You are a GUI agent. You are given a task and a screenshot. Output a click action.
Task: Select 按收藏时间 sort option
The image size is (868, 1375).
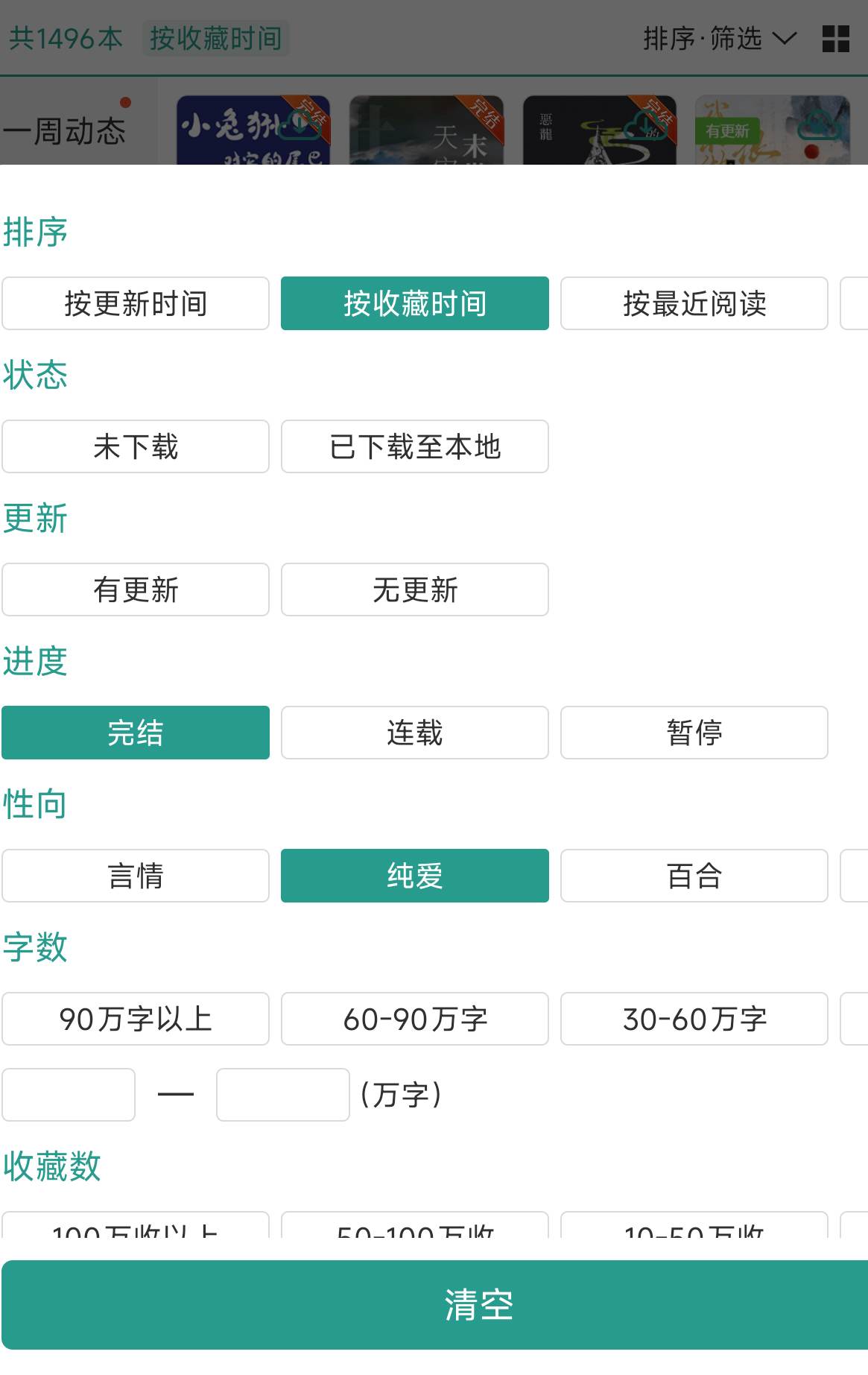414,303
